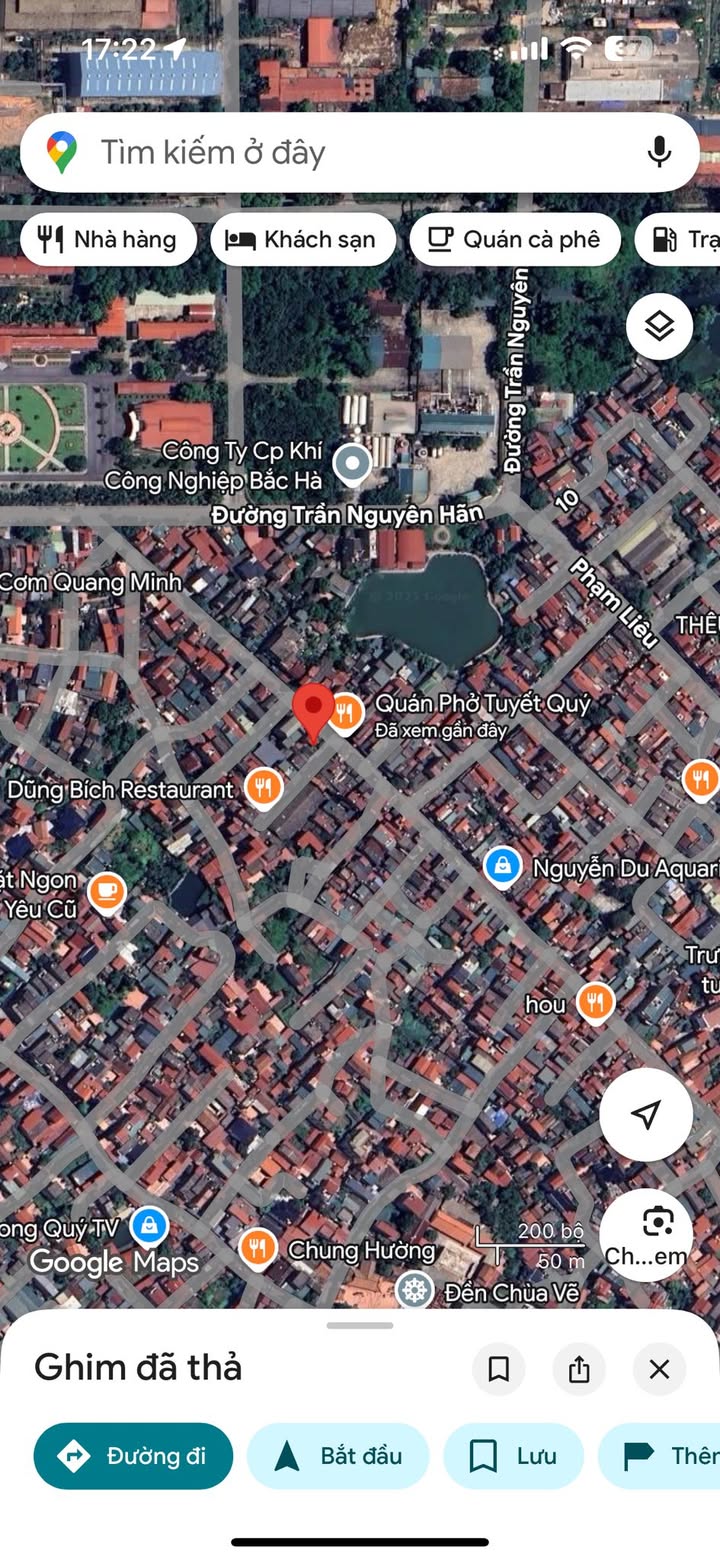Open the Nguyễn Du Aquarium marker

pyautogui.click(x=502, y=867)
